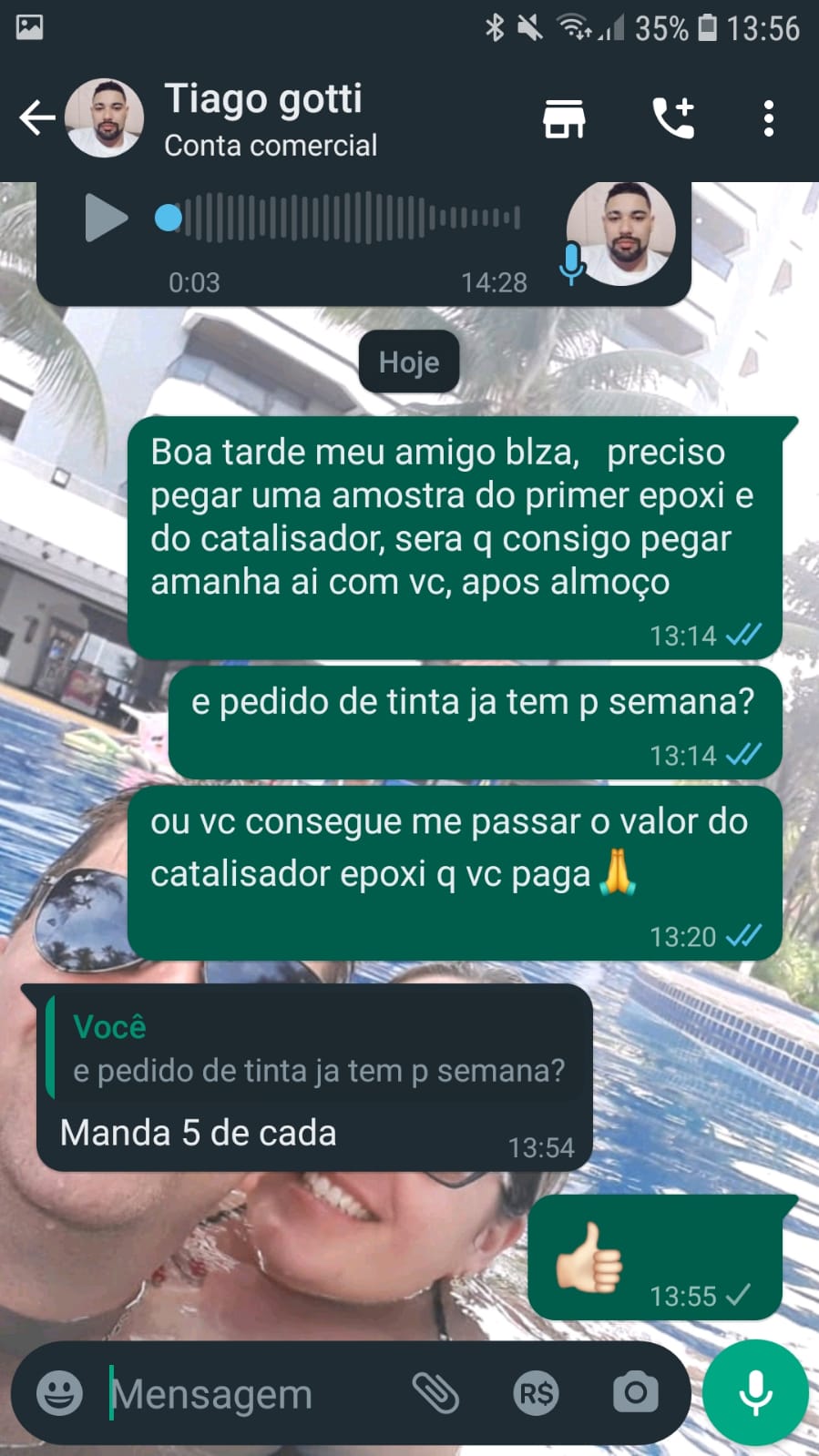Open the overflow menu
Image resolution: width=819 pixels, height=1456 pixels.
click(x=769, y=118)
